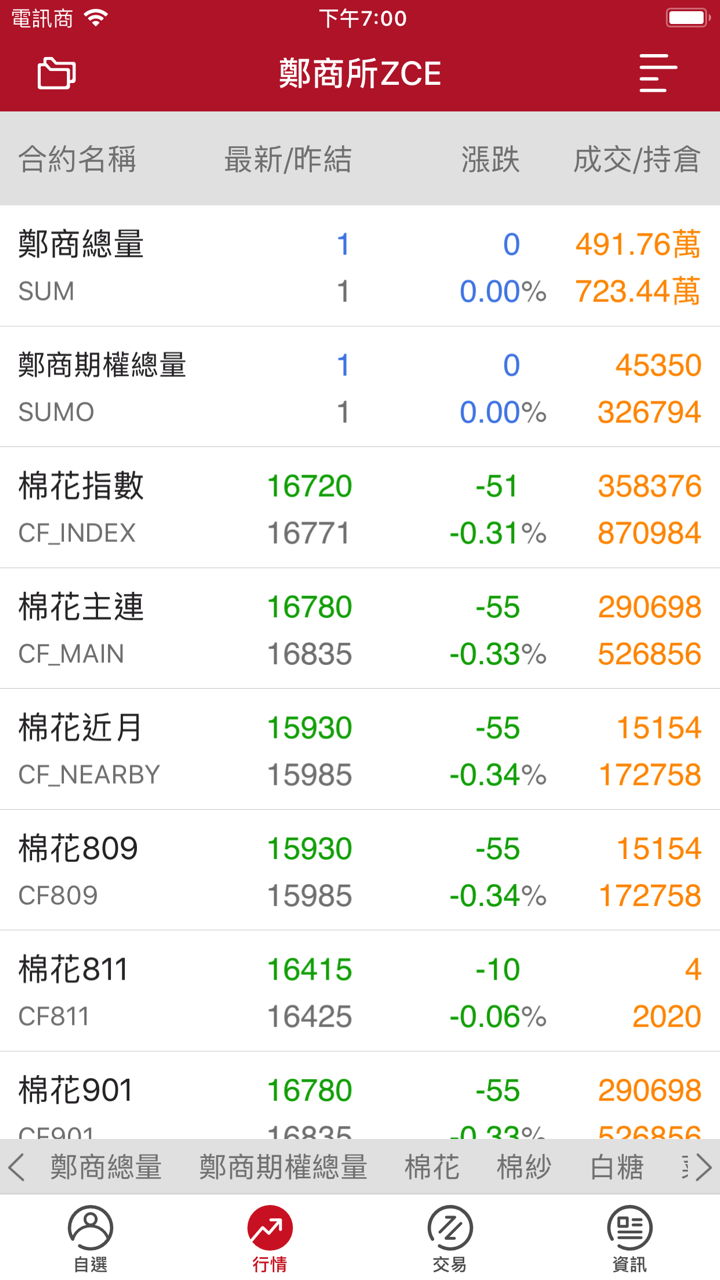Tap the right arrow of category strip
The width and height of the screenshot is (720, 1280).
coord(704,1167)
